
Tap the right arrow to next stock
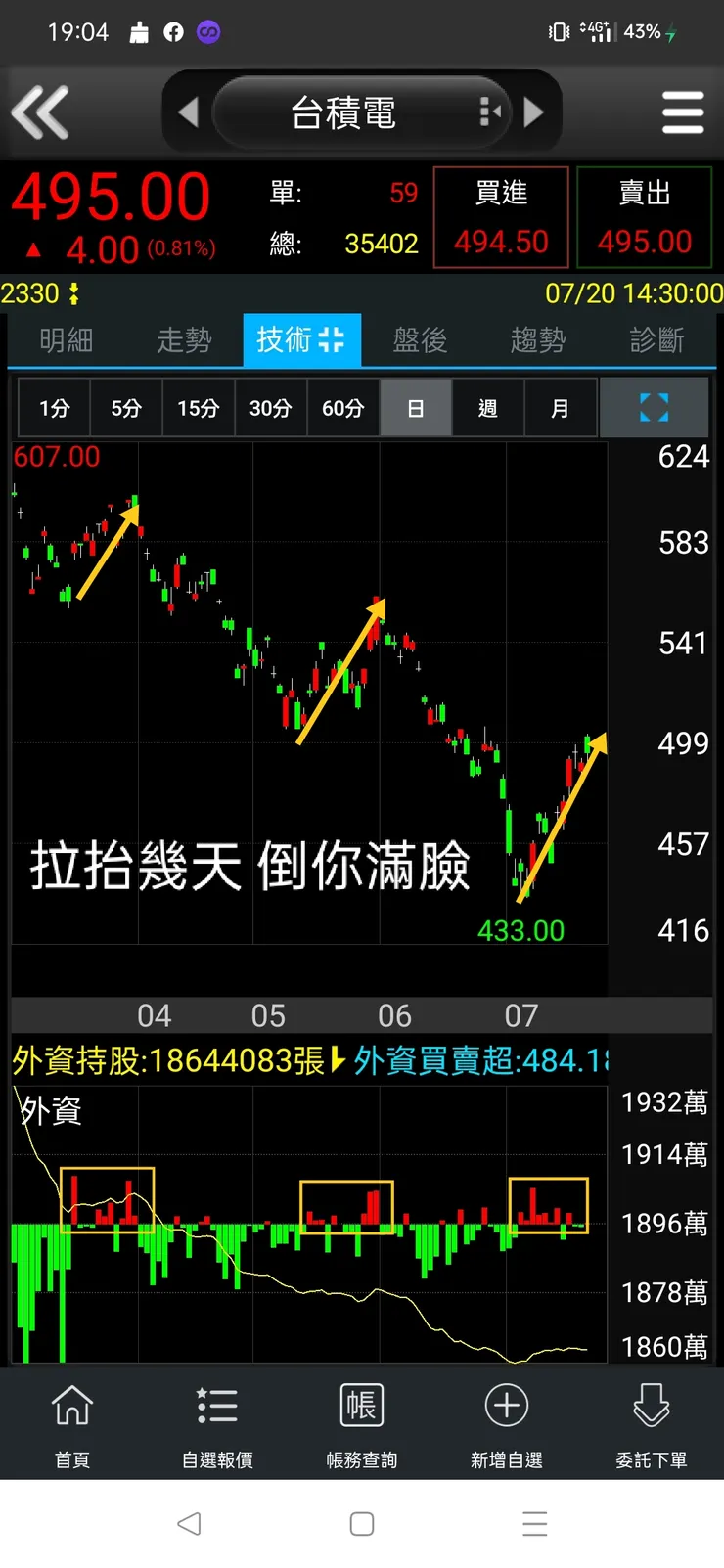click(534, 112)
